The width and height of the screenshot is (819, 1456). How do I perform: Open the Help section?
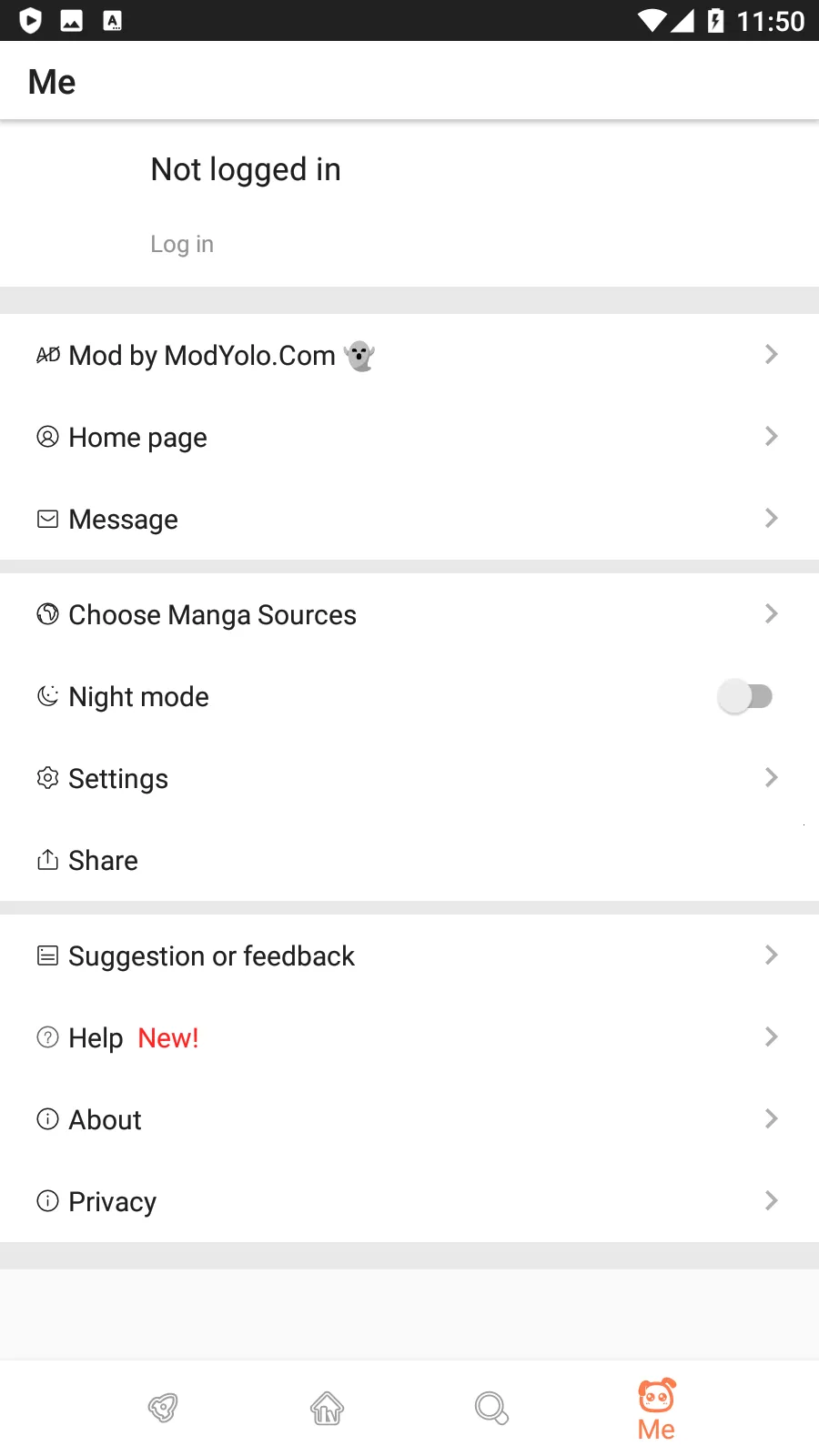pyautogui.click(x=409, y=1037)
